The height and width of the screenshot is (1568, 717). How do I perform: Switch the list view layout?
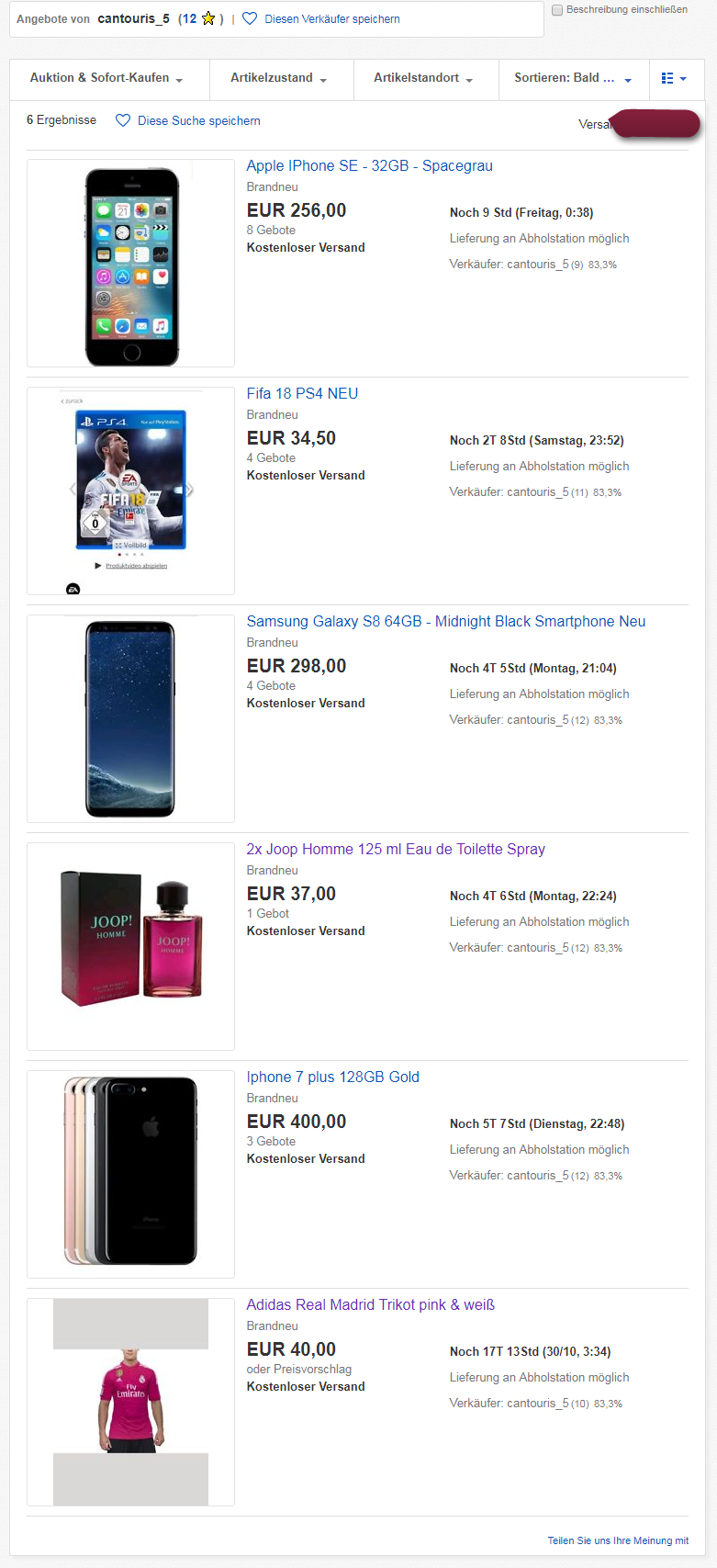[674, 78]
